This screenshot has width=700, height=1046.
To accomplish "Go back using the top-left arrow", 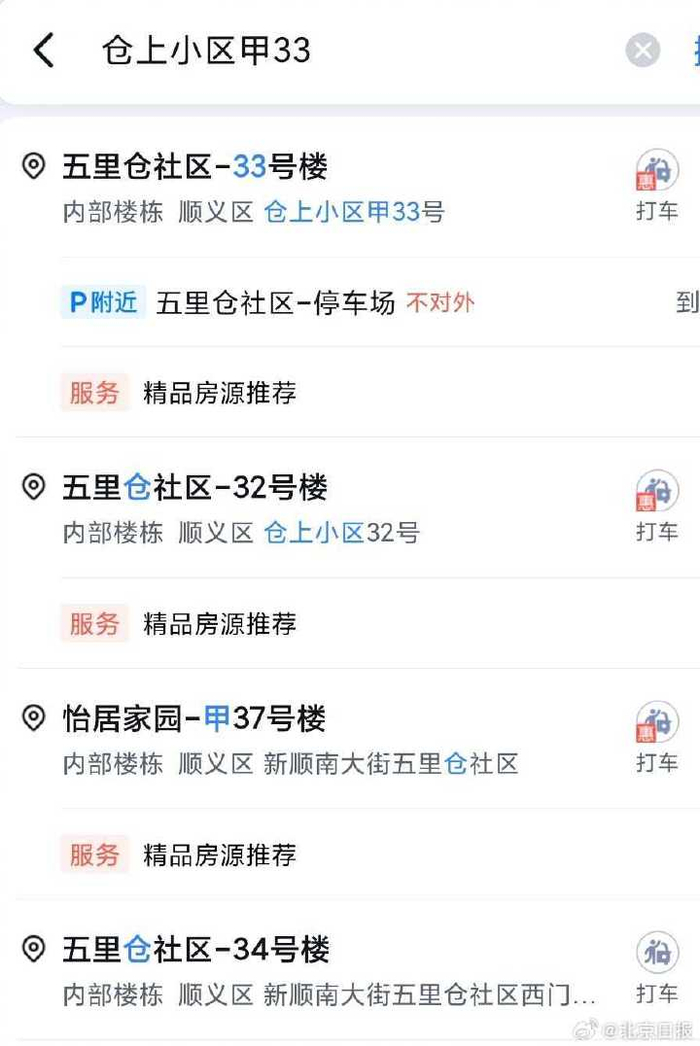I will pos(43,50).
